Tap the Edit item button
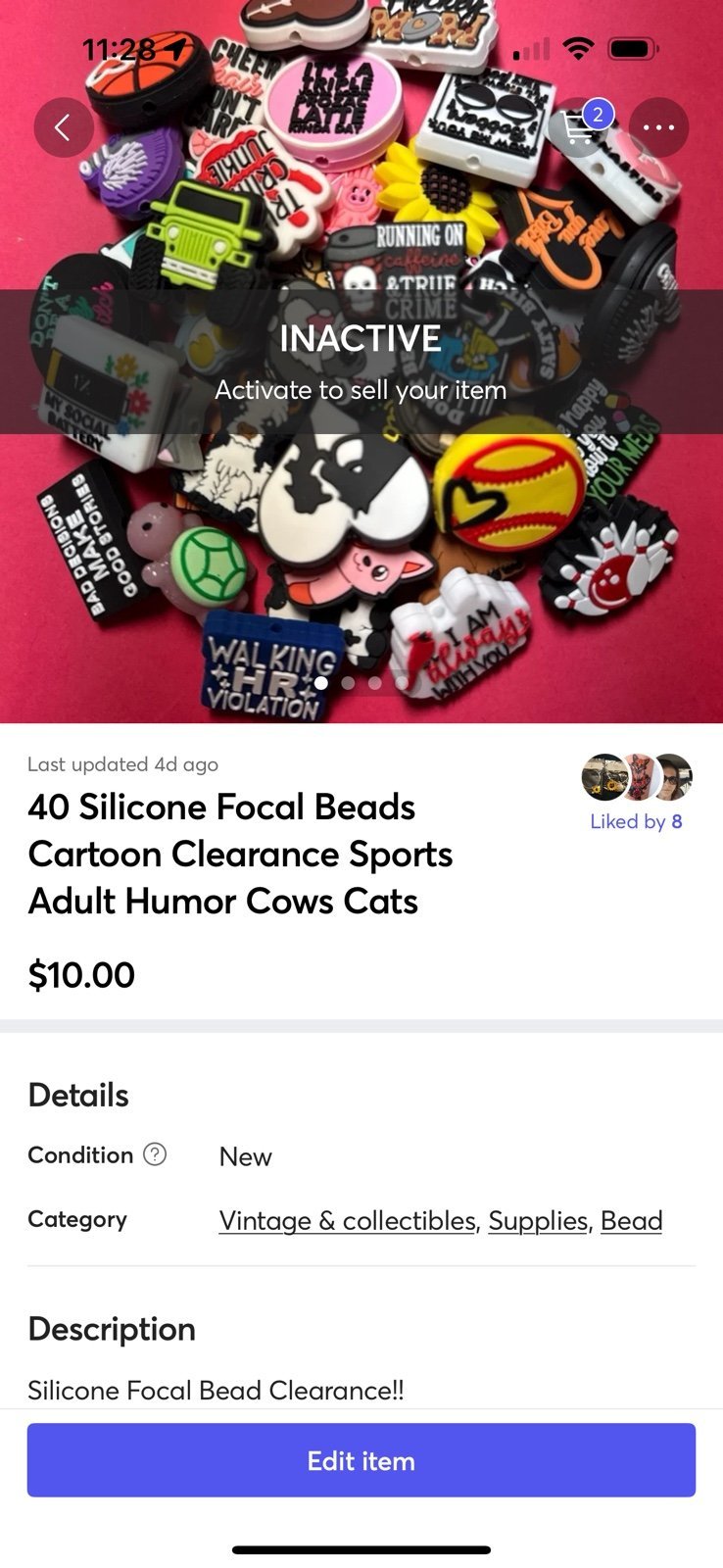Screen dimensions: 723x1568 [361, 1460]
